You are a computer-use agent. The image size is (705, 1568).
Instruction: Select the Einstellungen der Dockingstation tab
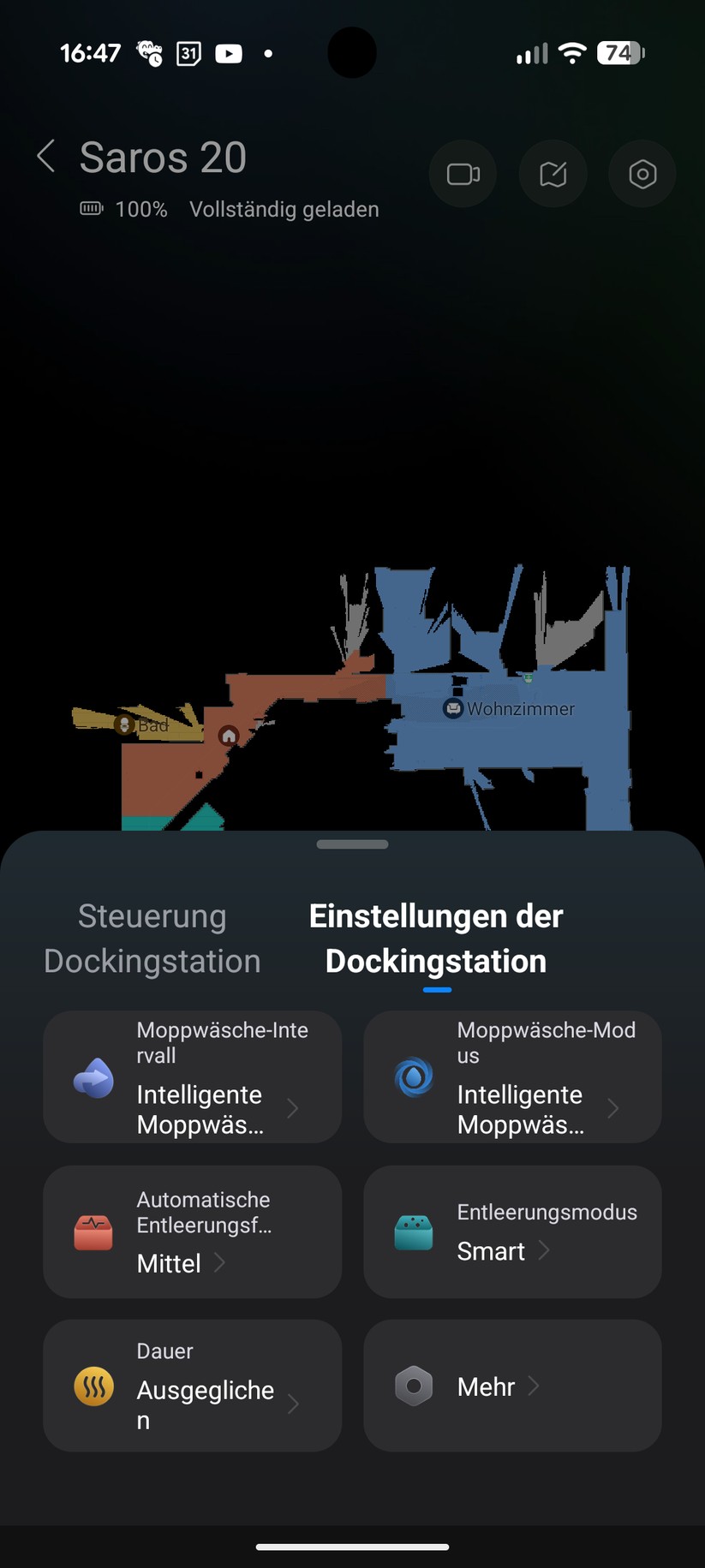click(x=435, y=938)
